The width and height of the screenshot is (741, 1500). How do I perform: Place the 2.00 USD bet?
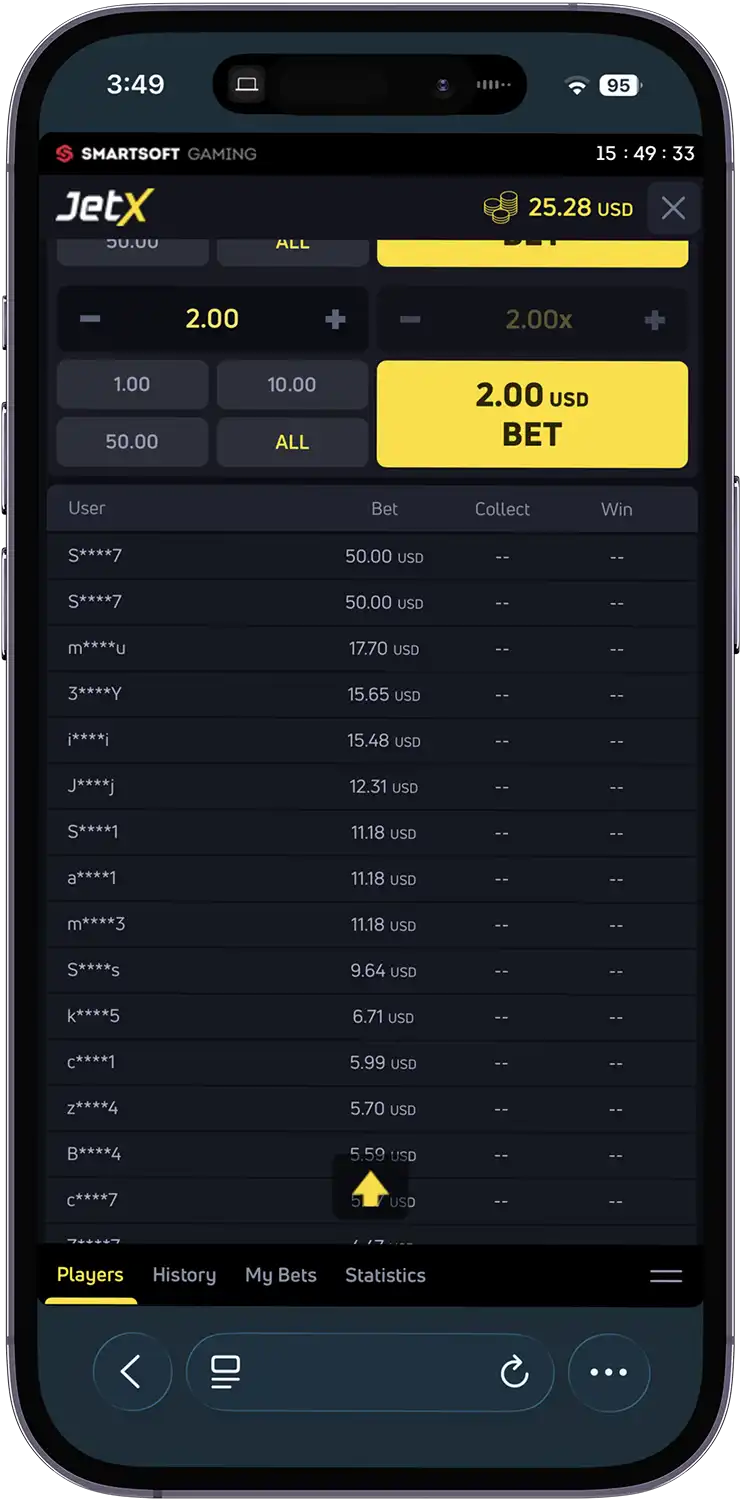click(x=531, y=412)
